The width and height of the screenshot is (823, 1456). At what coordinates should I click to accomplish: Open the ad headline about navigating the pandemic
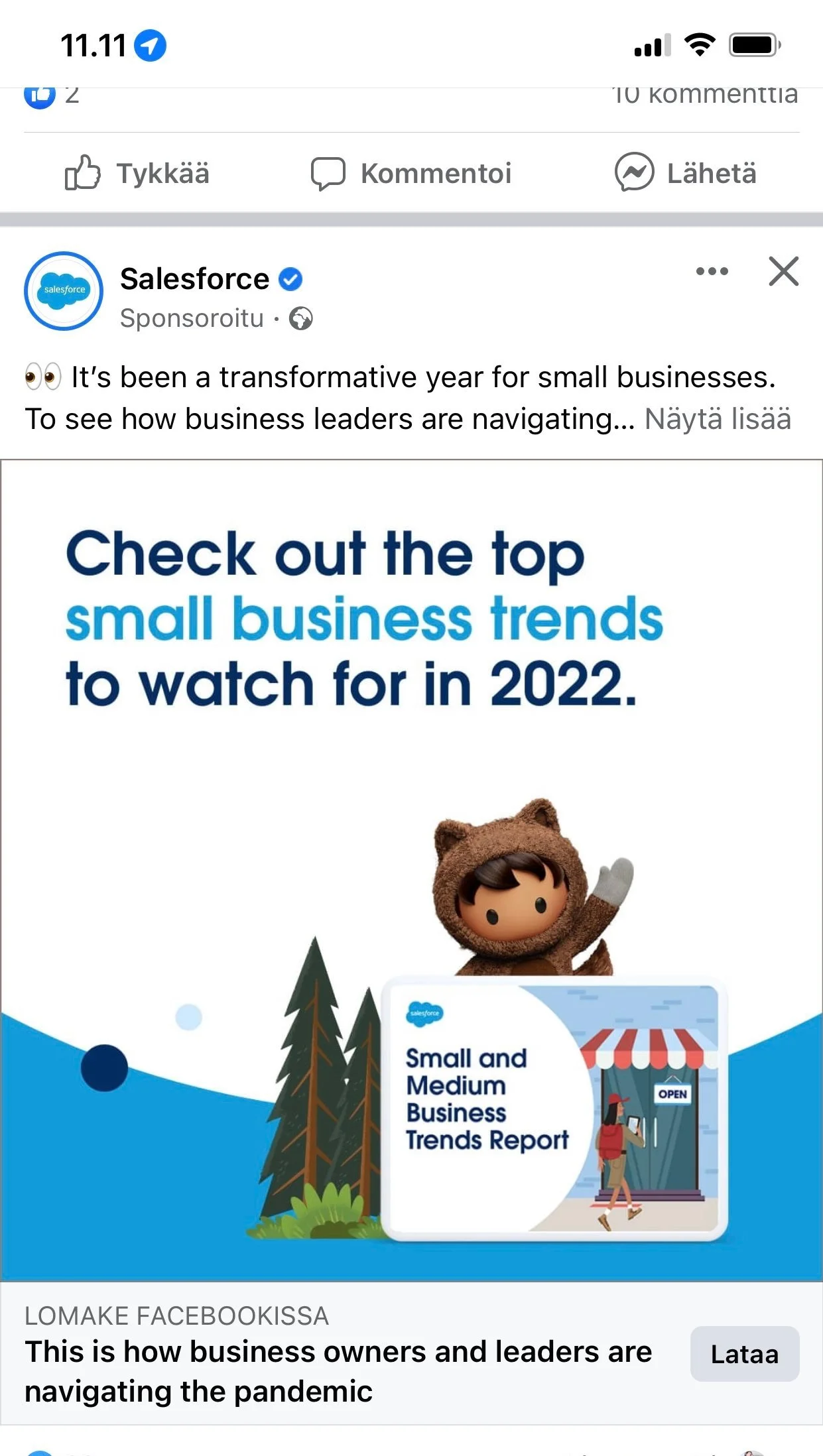coord(338,1371)
